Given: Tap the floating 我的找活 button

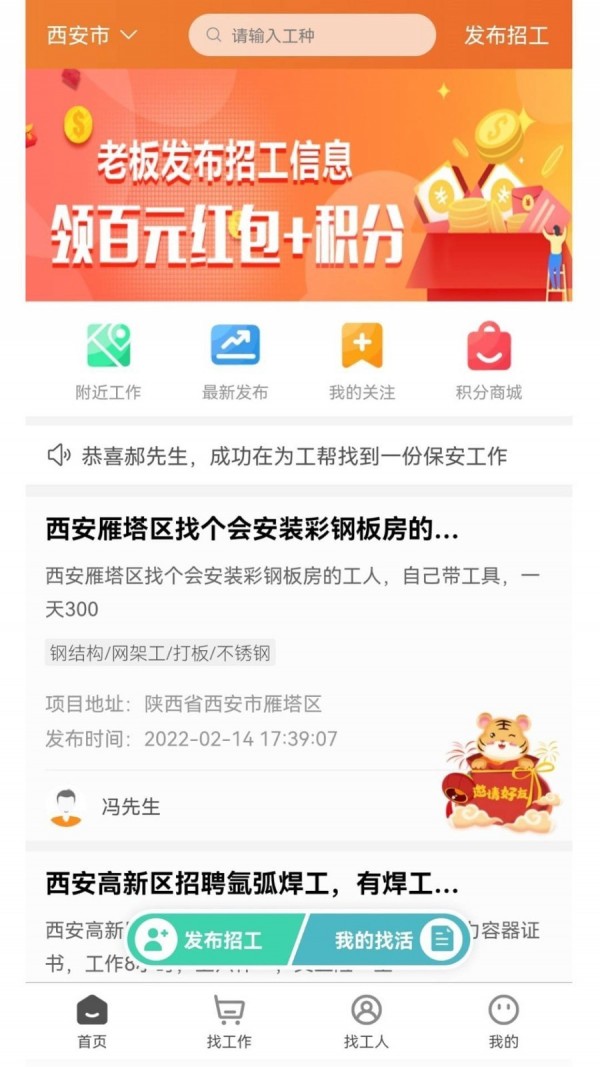Looking at the screenshot, I should pyautogui.click(x=385, y=940).
